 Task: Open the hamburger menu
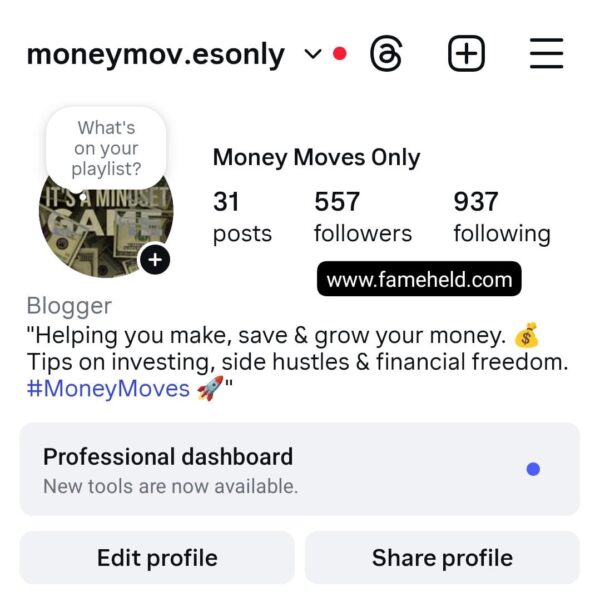pyautogui.click(x=546, y=54)
